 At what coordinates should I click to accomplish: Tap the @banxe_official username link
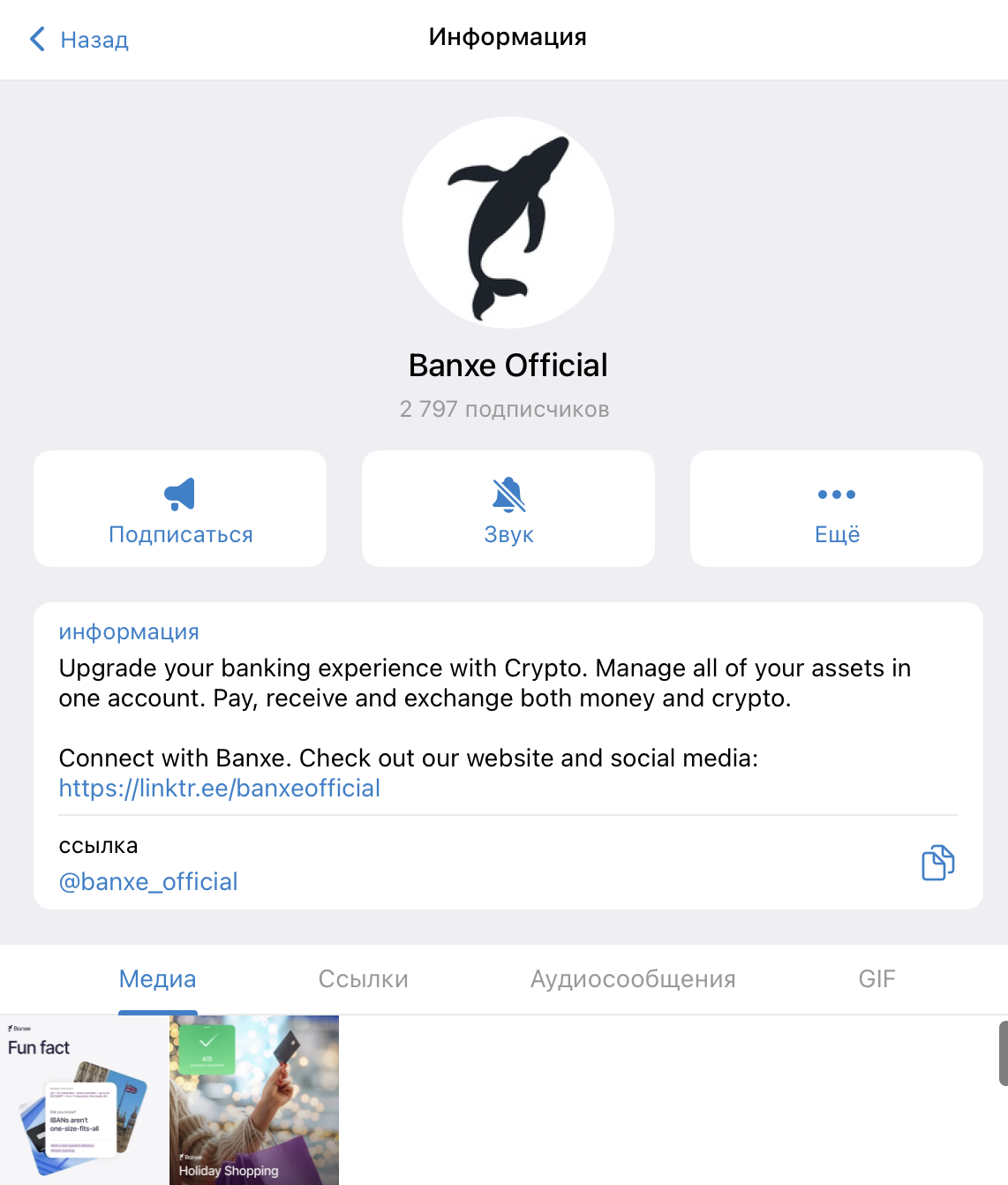(x=148, y=881)
